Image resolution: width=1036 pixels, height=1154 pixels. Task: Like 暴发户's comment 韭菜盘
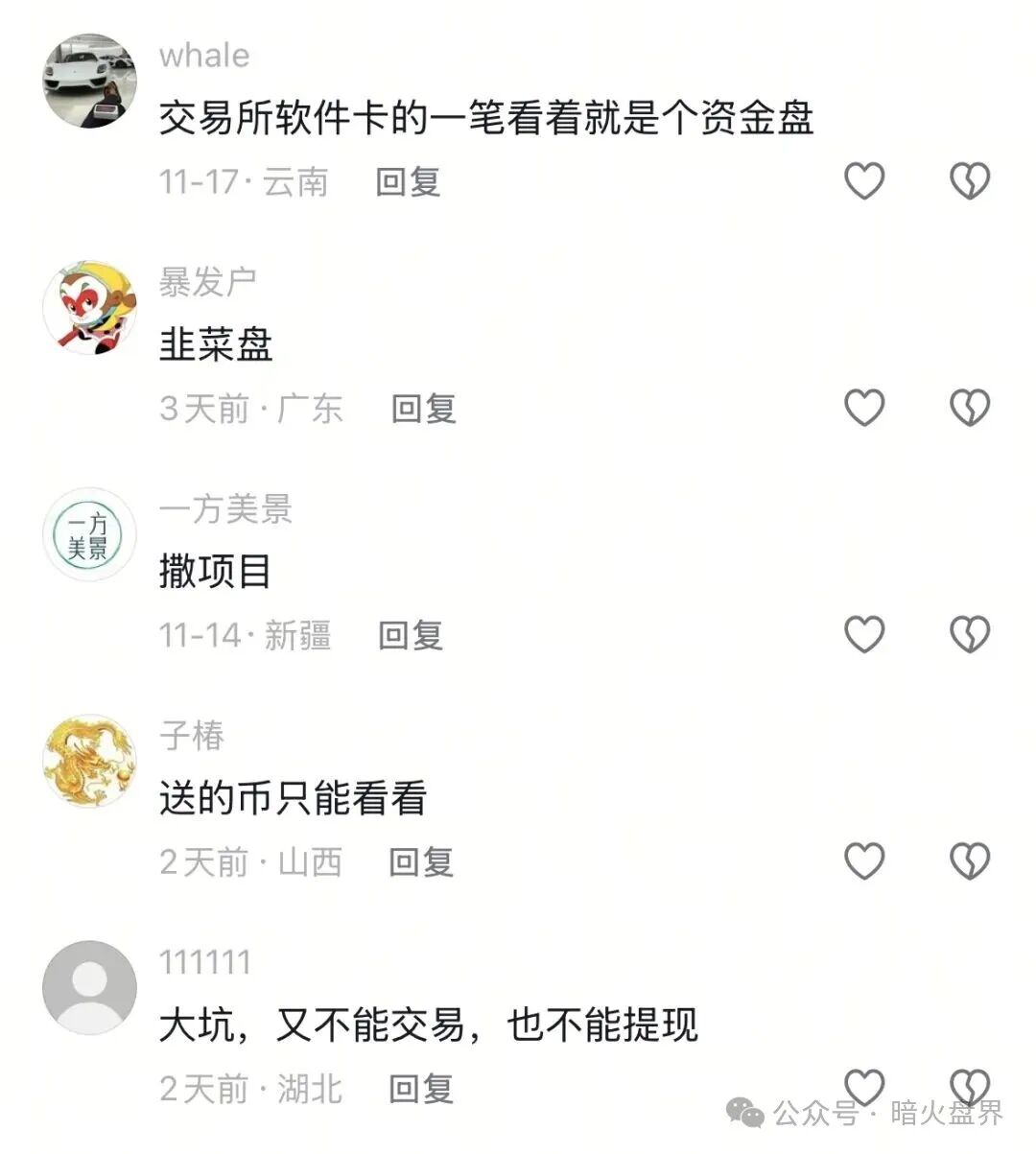pyautogui.click(x=863, y=408)
